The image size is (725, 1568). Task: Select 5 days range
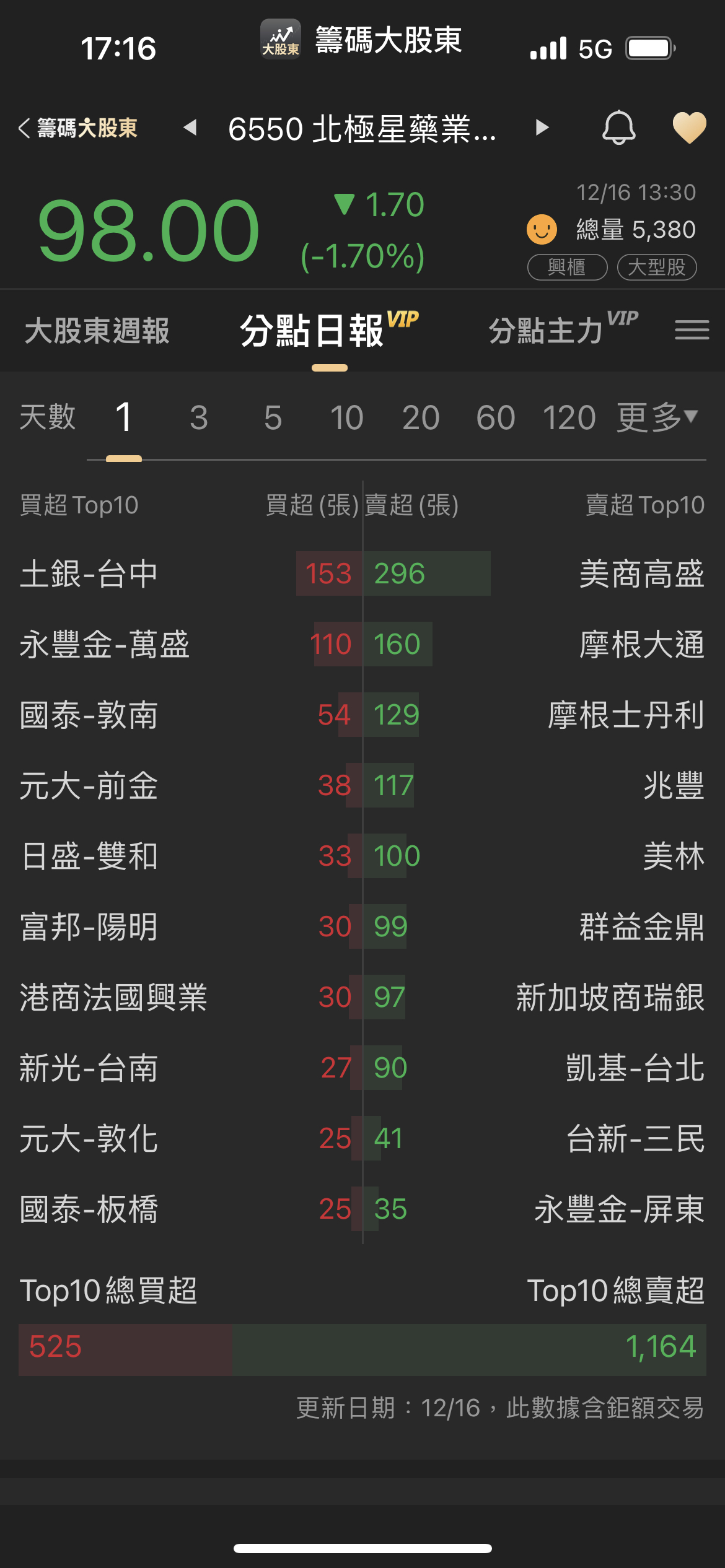(273, 417)
